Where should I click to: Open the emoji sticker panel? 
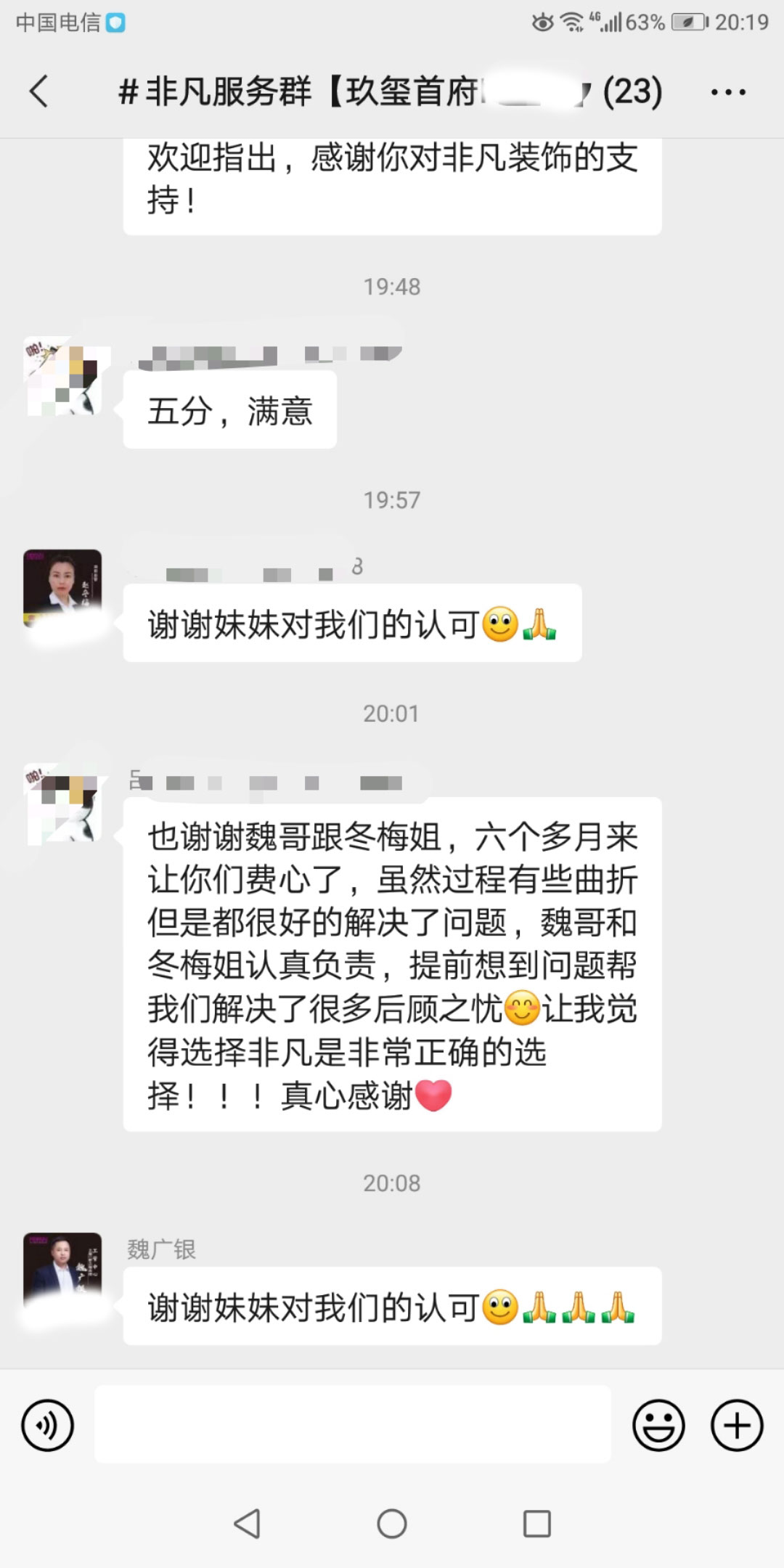click(658, 1426)
